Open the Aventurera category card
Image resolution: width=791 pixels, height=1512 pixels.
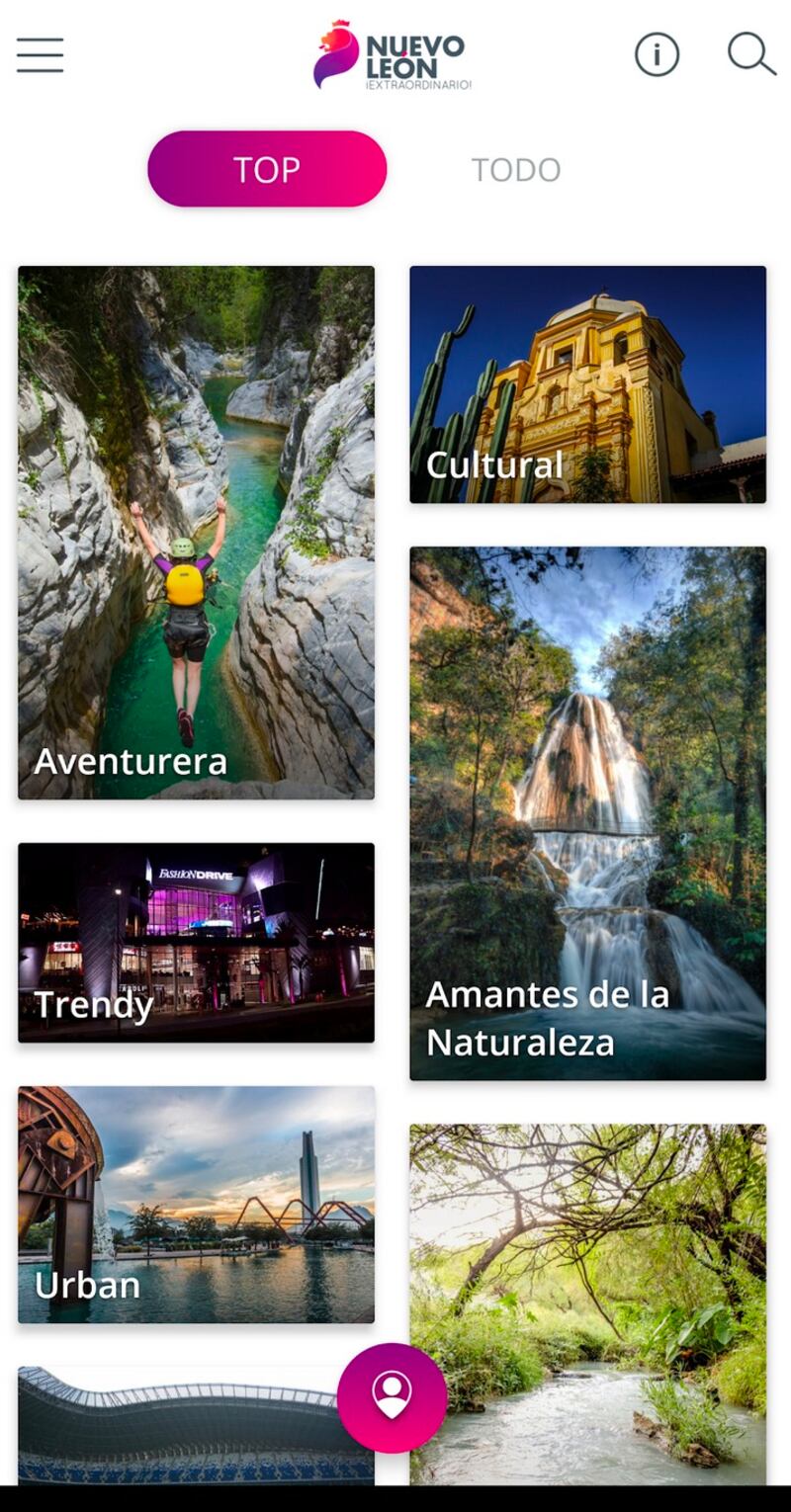coord(197,533)
